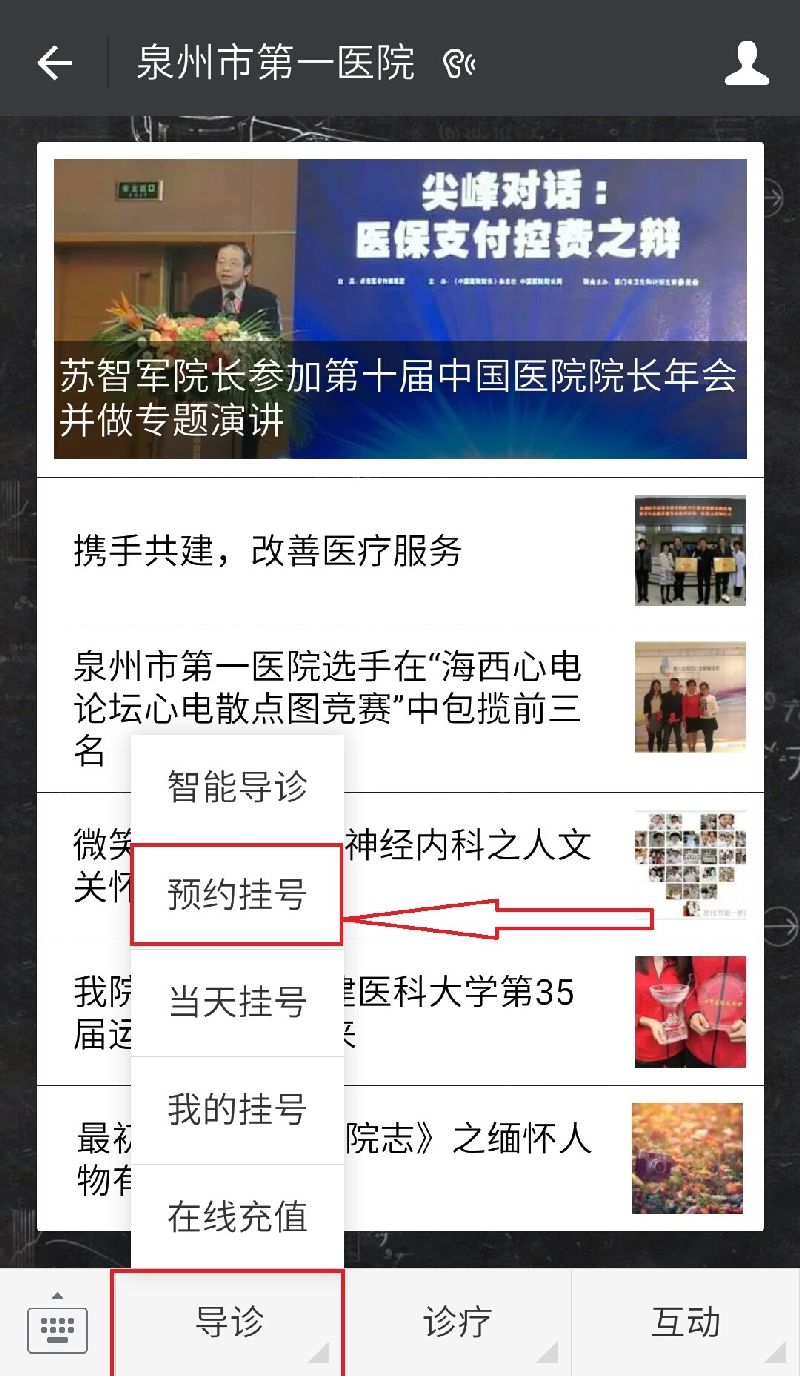Choose 预约挂号 in the popup menu

tap(237, 895)
